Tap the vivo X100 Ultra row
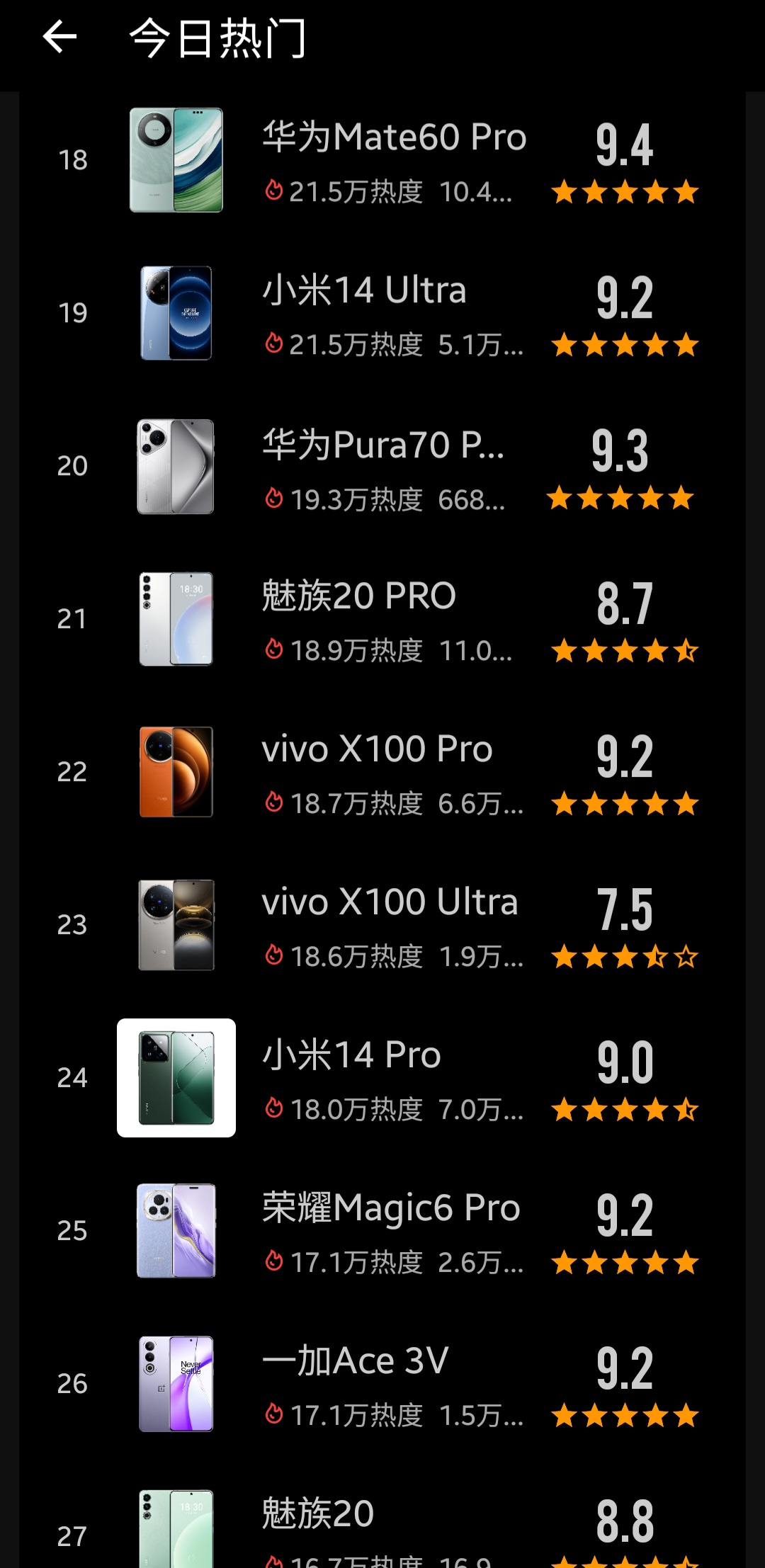The height and width of the screenshot is (1568, 765). point(394,926)
